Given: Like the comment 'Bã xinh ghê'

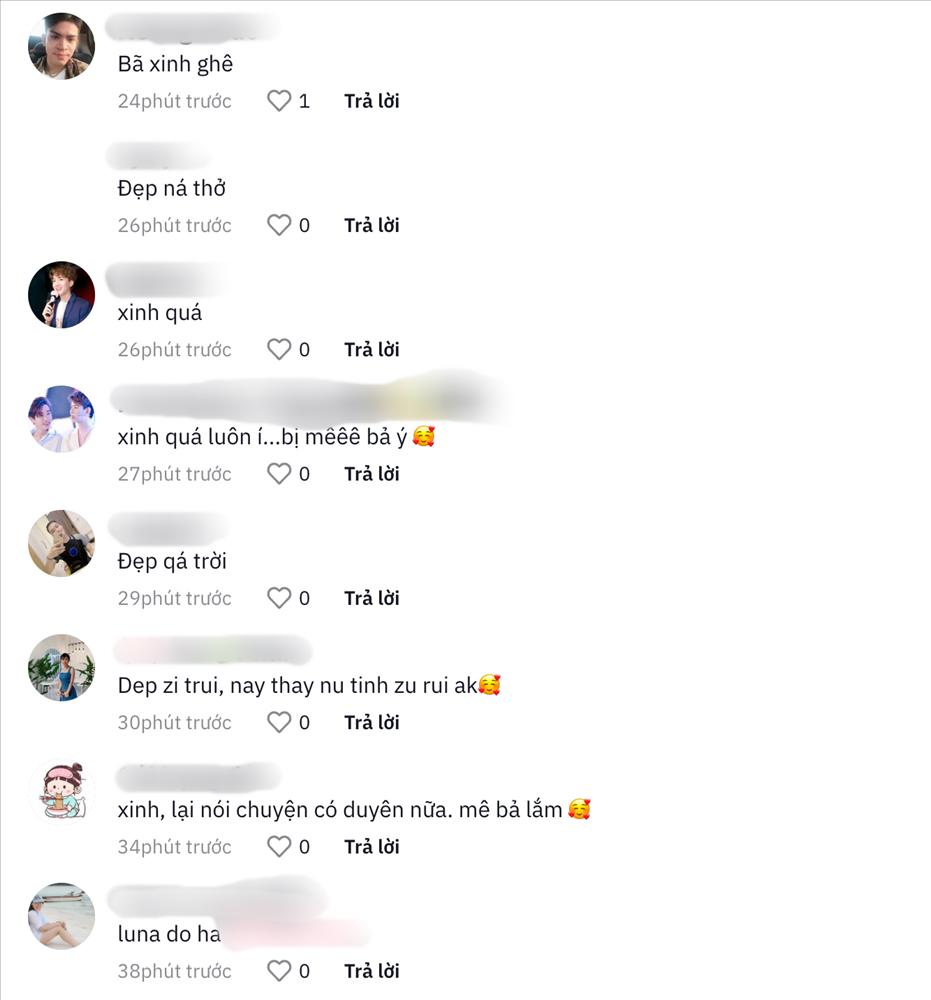Looking at the screenshot, I should (x=279, y=101).
